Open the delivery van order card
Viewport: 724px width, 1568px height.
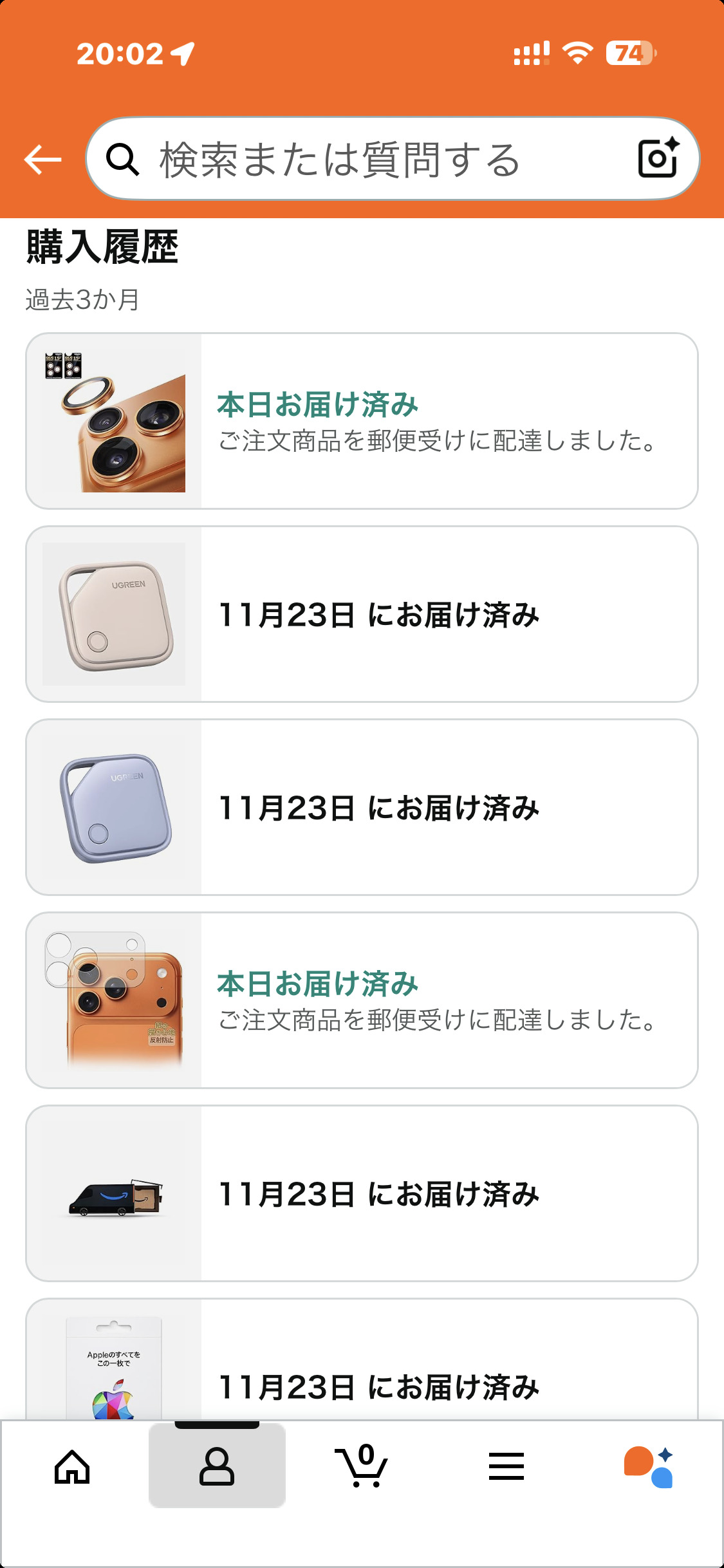[362, 1193]
